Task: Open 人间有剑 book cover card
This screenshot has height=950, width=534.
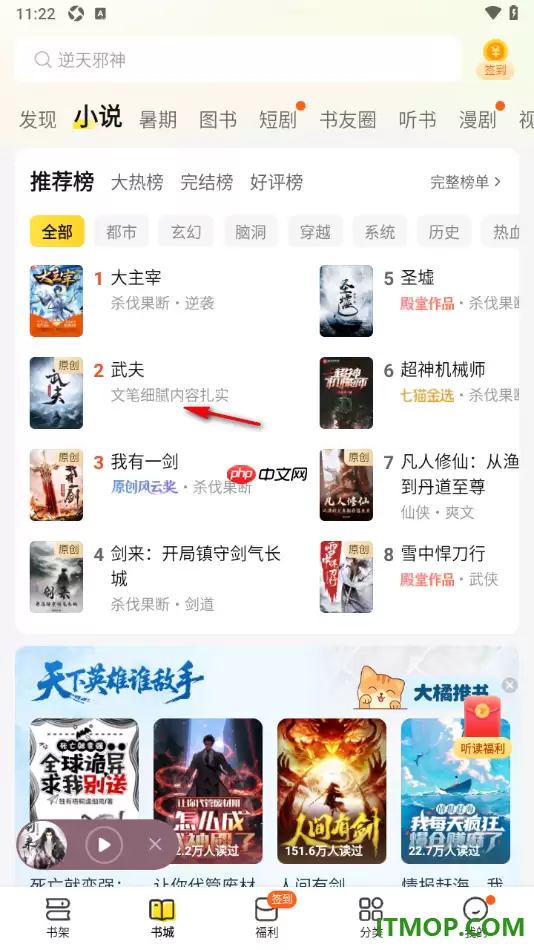Action: (332, 791)
